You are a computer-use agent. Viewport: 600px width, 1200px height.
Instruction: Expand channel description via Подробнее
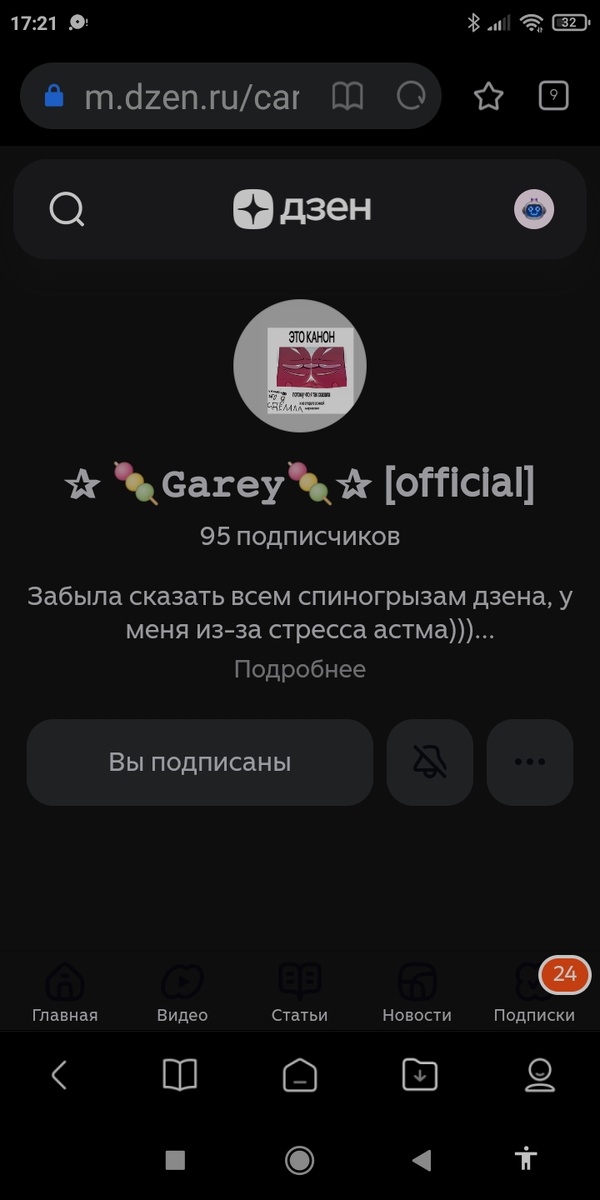click(x=300, y=669)
